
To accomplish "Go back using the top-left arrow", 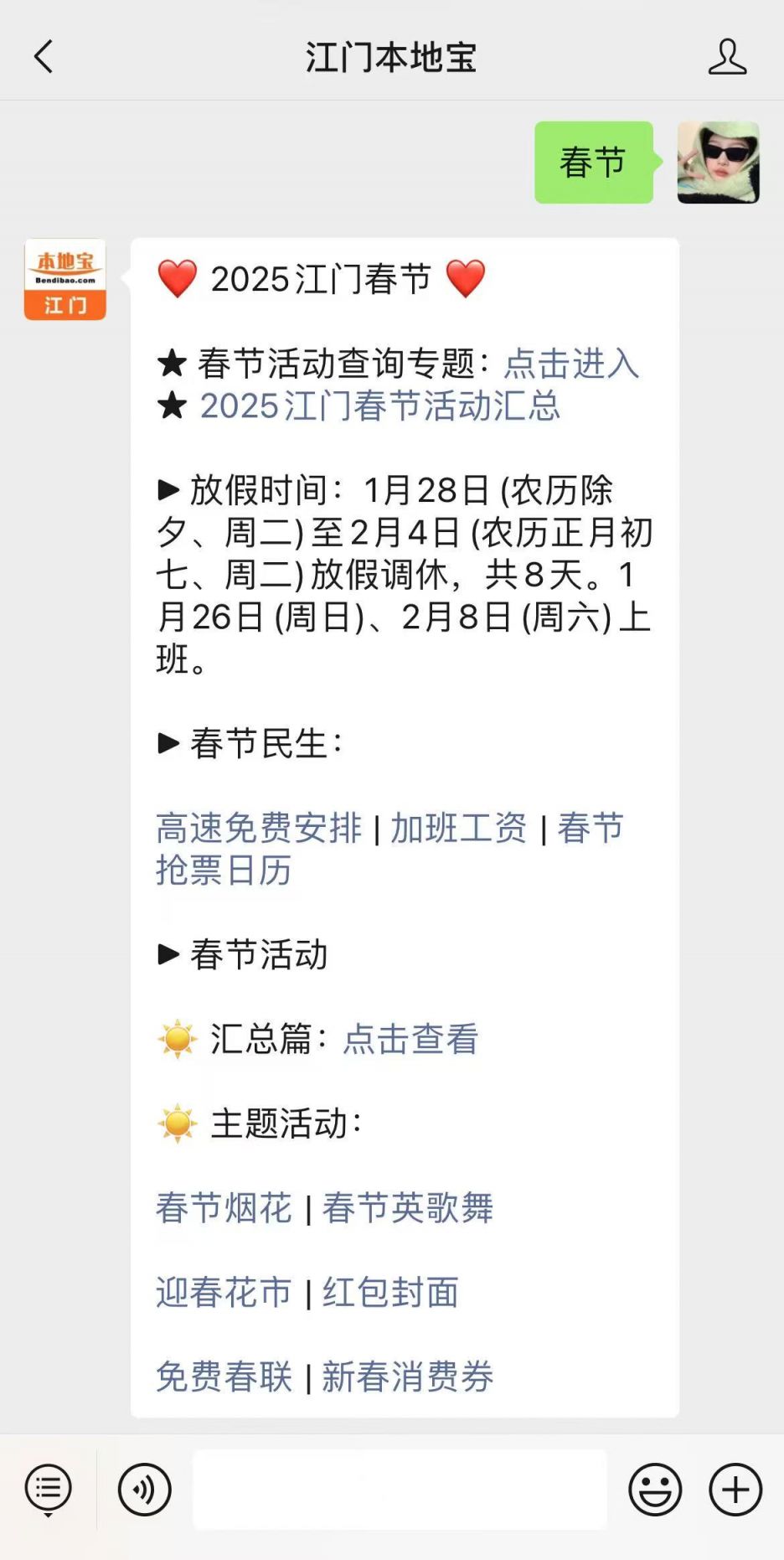I will coord(44,57).
